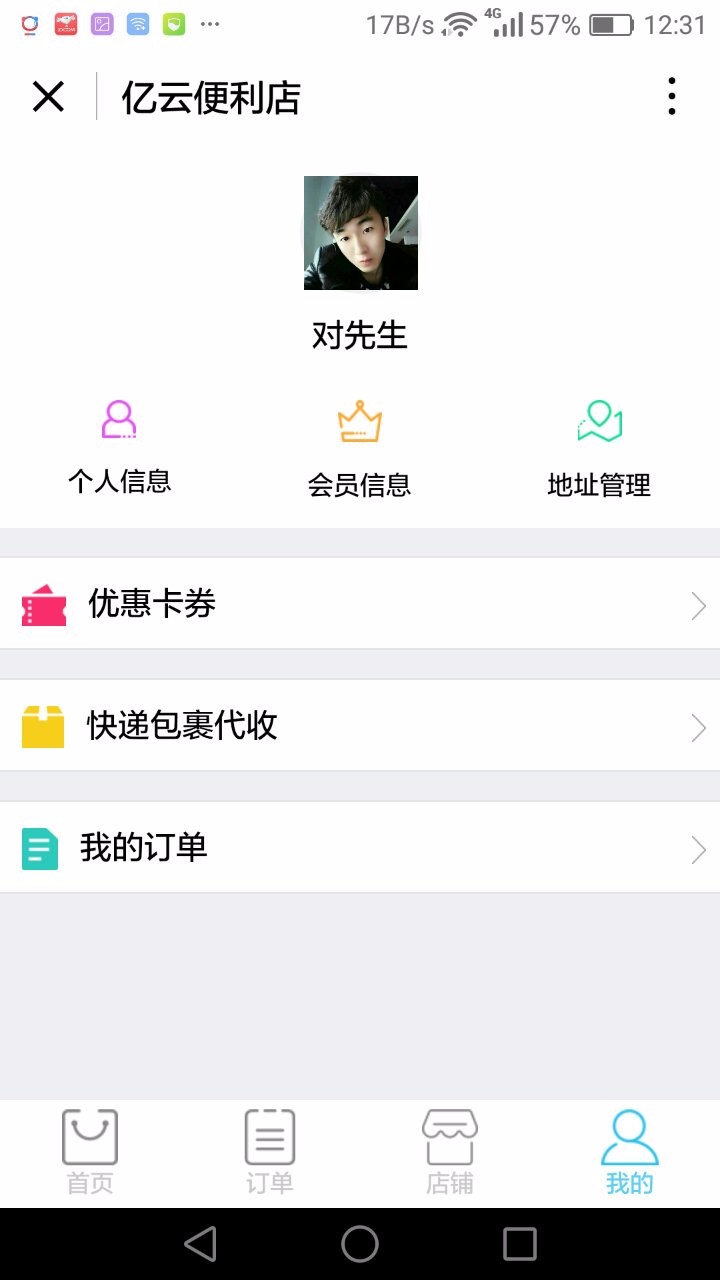Image resolution: width=720 pixels, height=1280 pixels.
Task: Tap the profile avatar photo
Action: coord(360,233)
